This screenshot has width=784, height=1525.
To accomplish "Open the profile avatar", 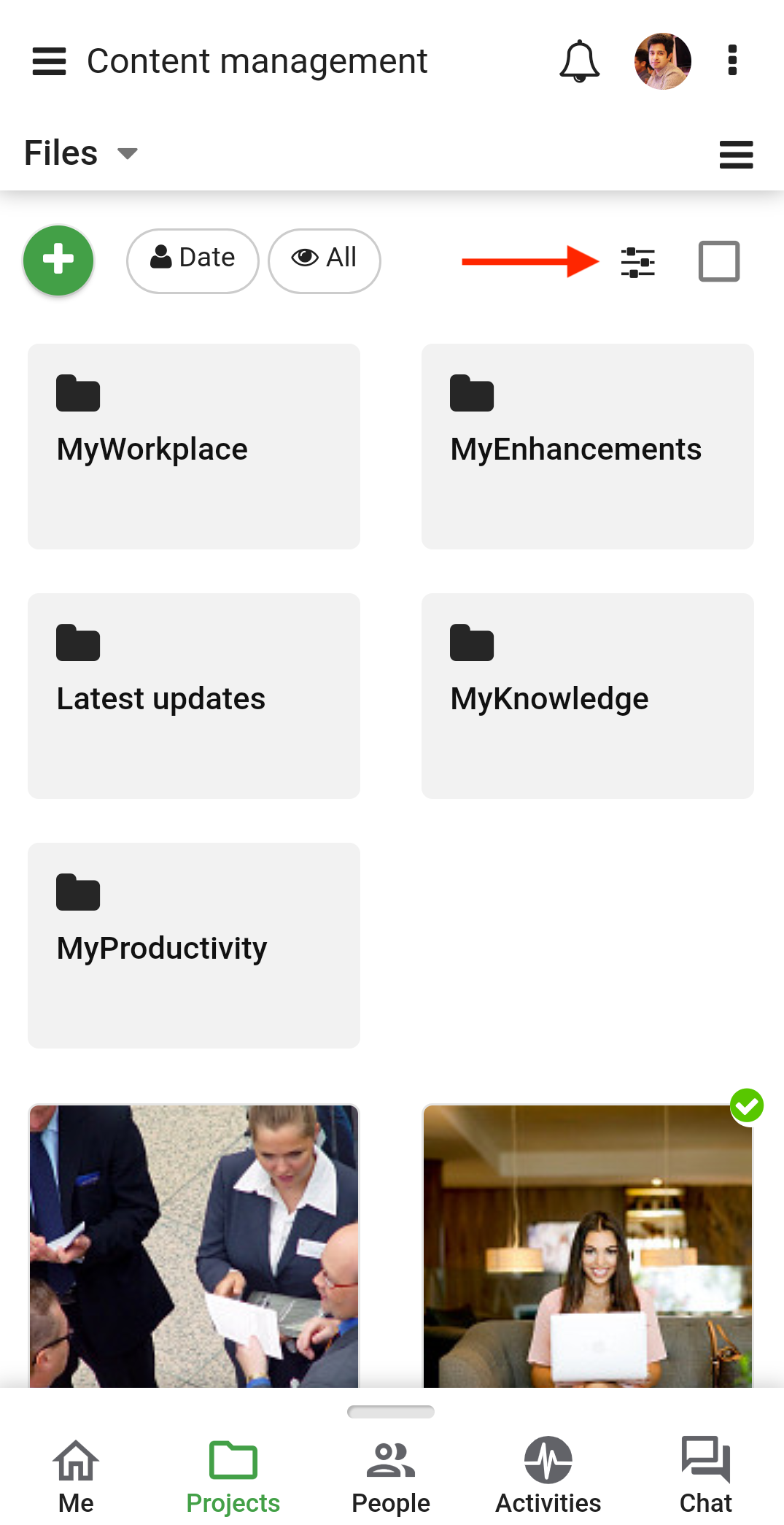I will pyautogui.click(x=662, y=61).
